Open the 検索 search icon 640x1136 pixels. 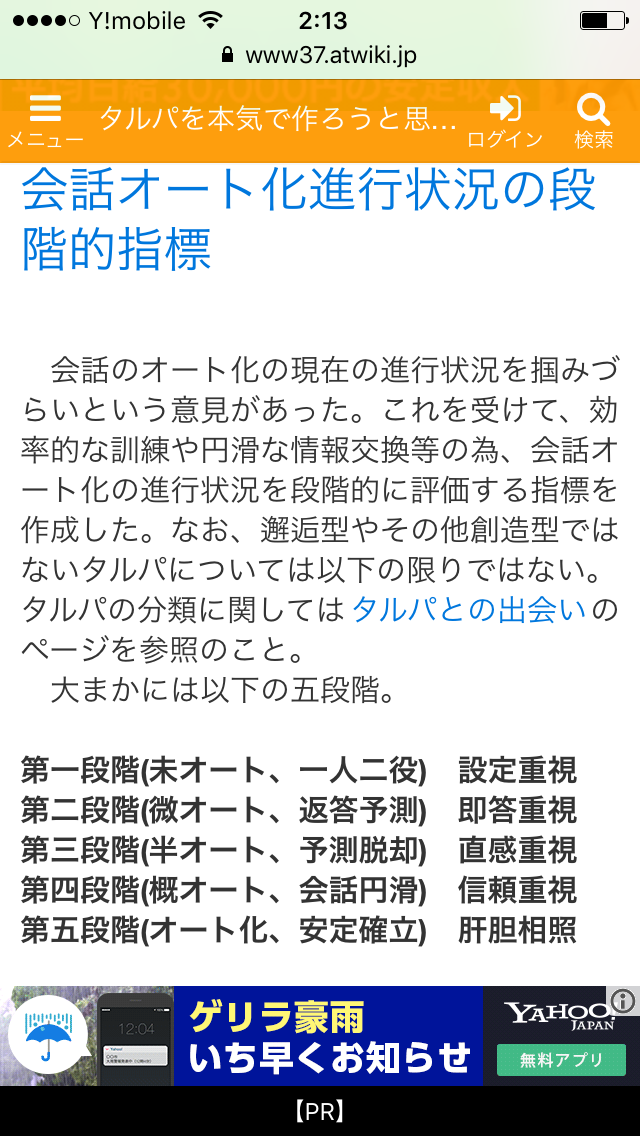(x=594, y=121)
